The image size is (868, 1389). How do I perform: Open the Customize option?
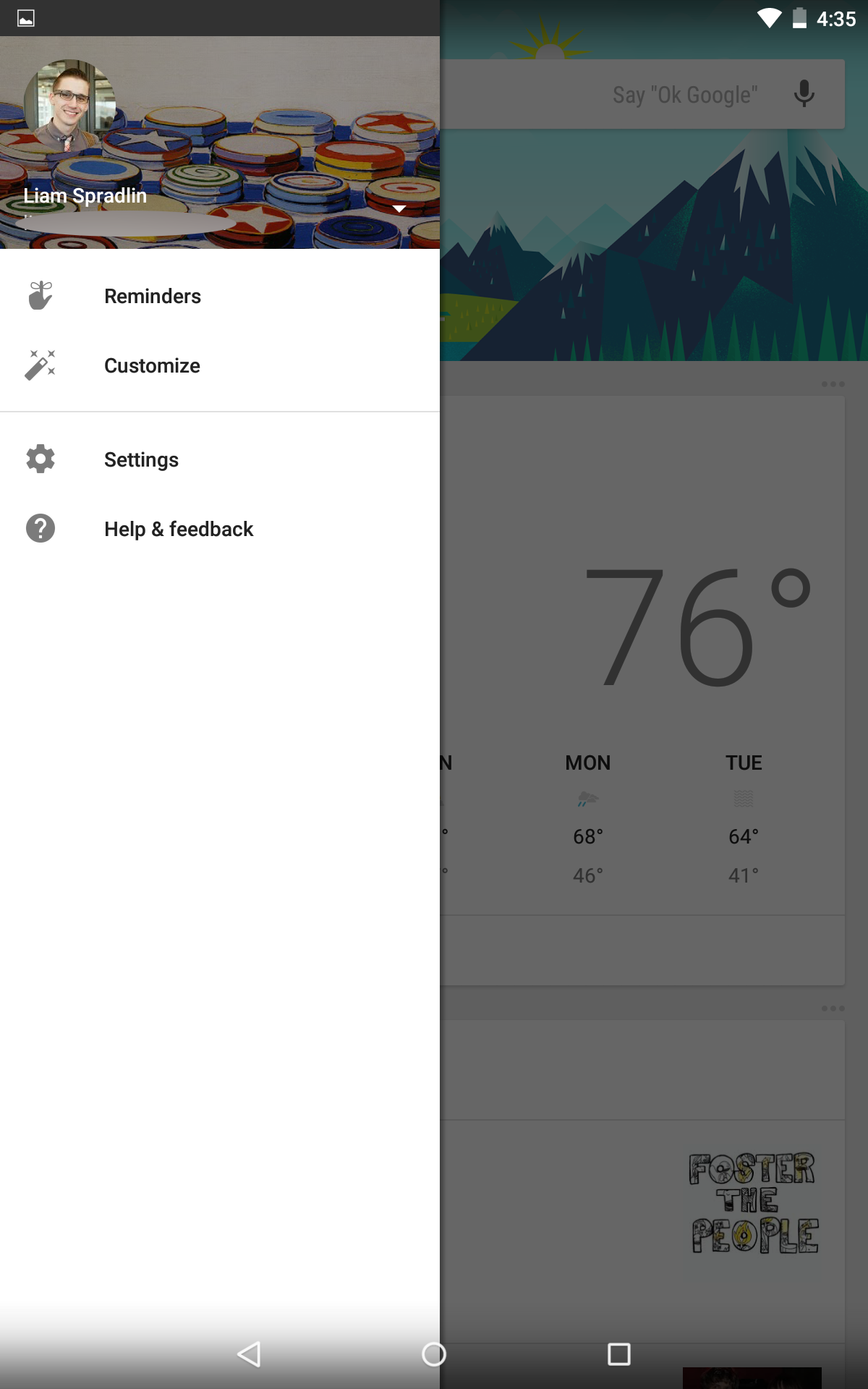click(220, 365)
